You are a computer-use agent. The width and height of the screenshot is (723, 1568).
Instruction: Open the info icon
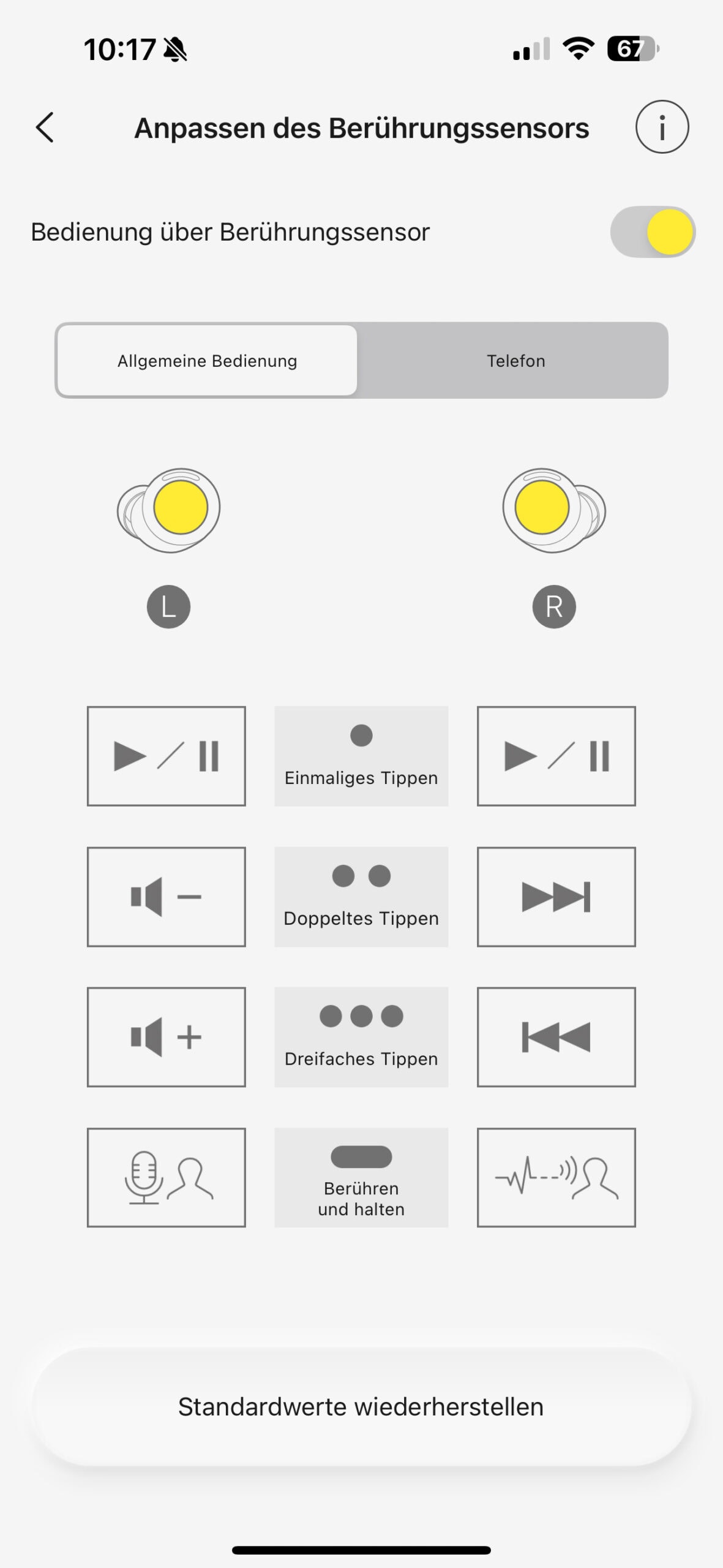pos(662,127)
